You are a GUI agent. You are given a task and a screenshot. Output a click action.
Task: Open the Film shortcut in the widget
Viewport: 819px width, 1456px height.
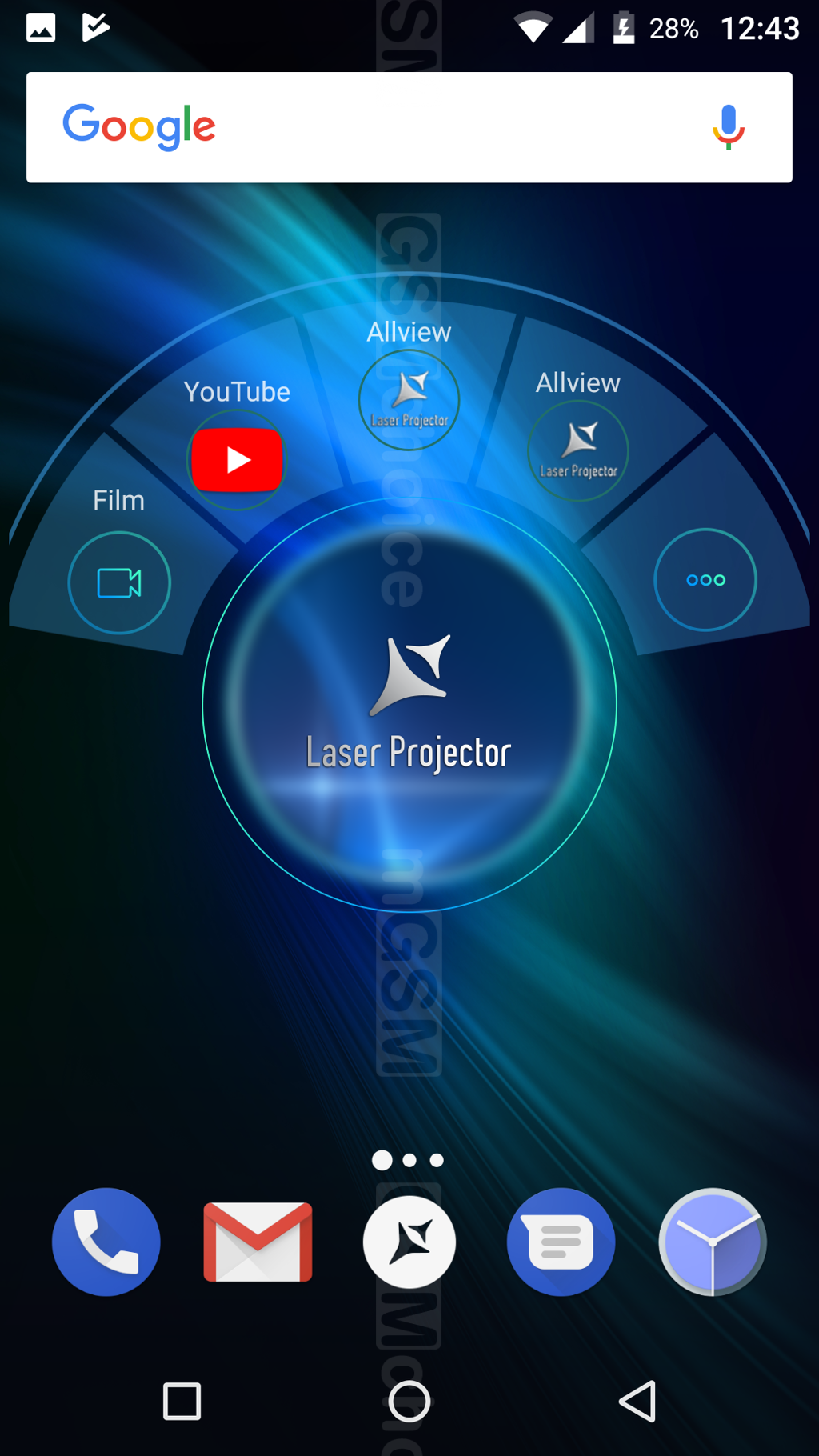(119, 582)
